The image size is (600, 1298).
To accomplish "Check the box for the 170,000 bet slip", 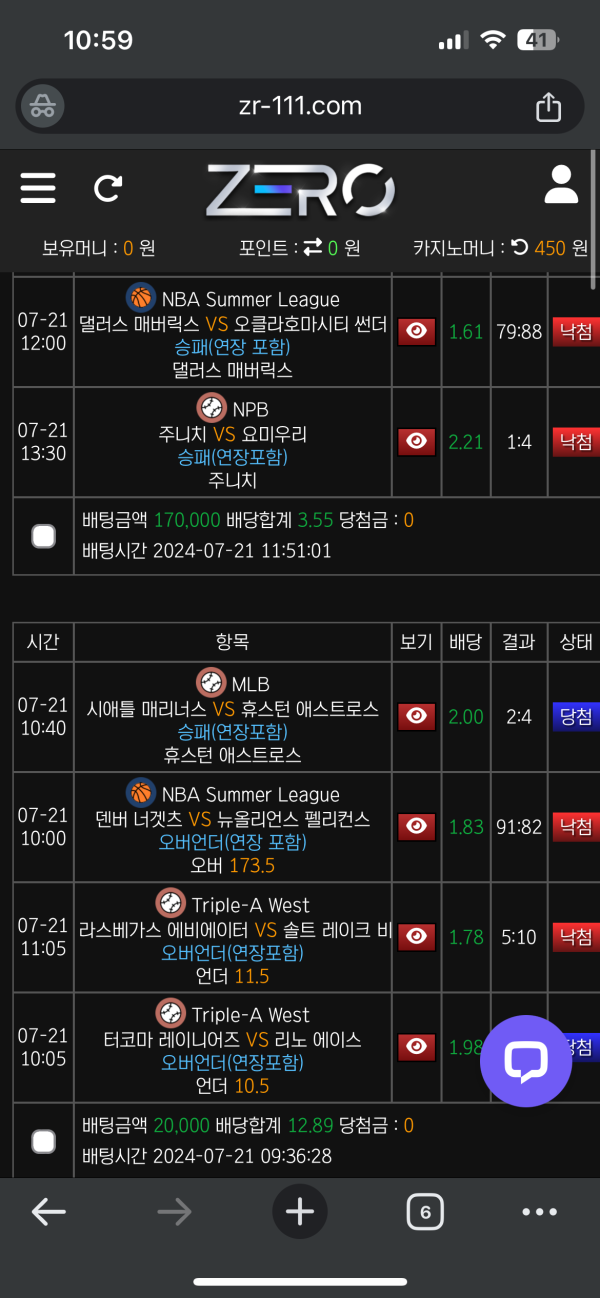I will pyautogui.click(x=43, y=537).
